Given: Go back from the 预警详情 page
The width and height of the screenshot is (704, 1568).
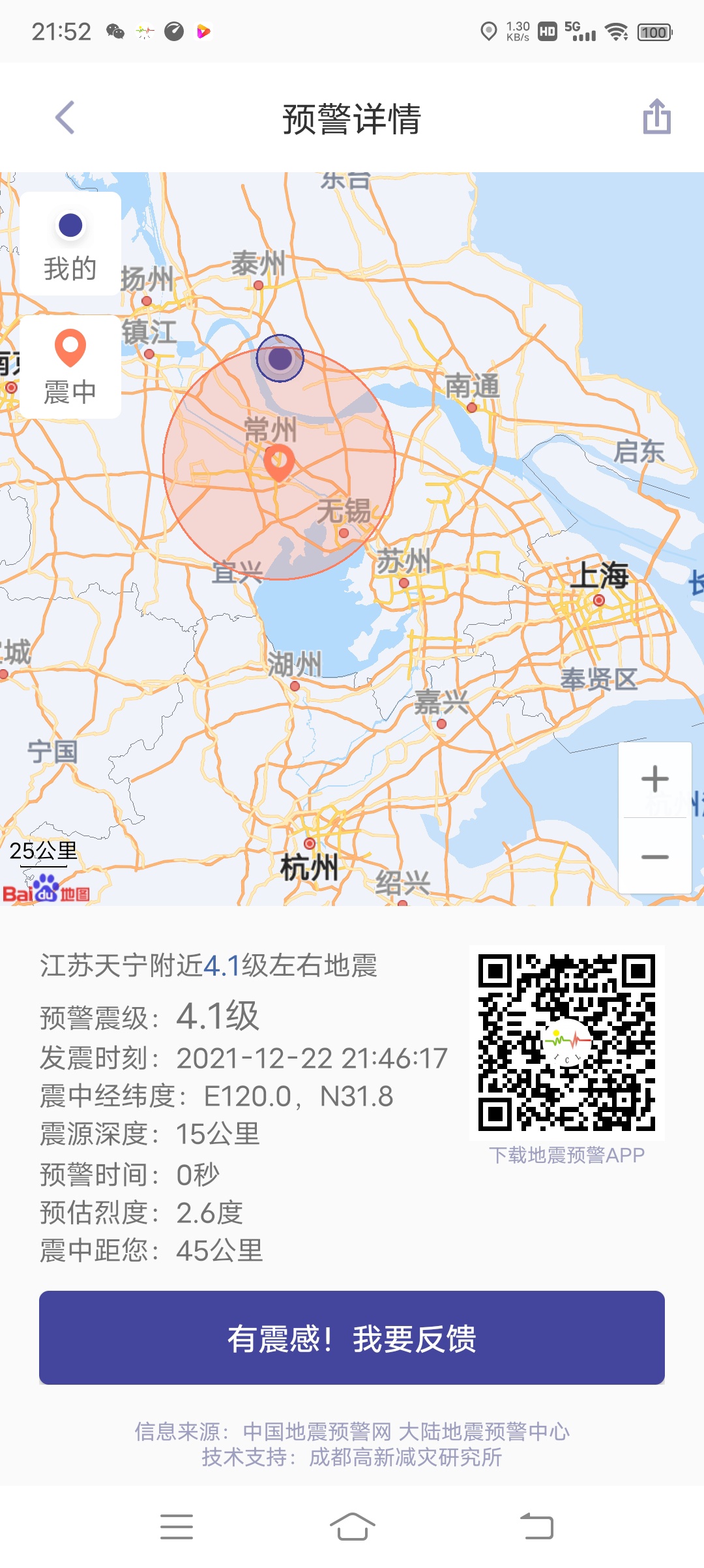Looking at the screenshot, I should click(x=65, y=118).
